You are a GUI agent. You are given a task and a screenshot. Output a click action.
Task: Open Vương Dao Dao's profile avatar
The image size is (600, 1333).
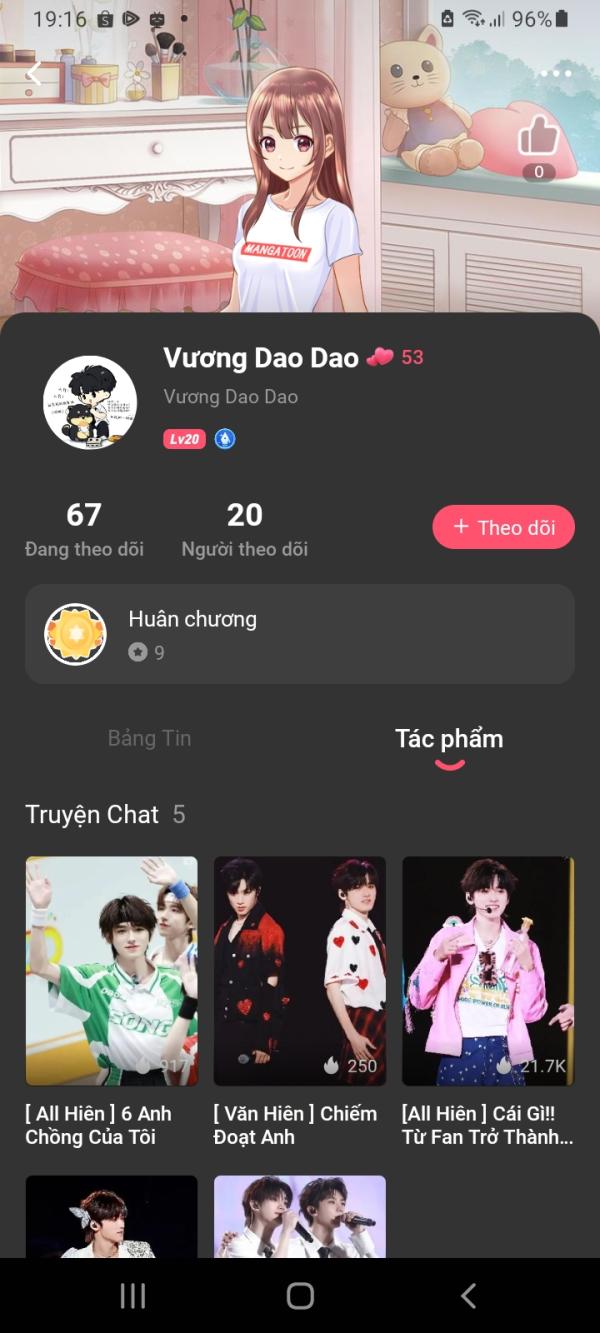tap(90, 402)
